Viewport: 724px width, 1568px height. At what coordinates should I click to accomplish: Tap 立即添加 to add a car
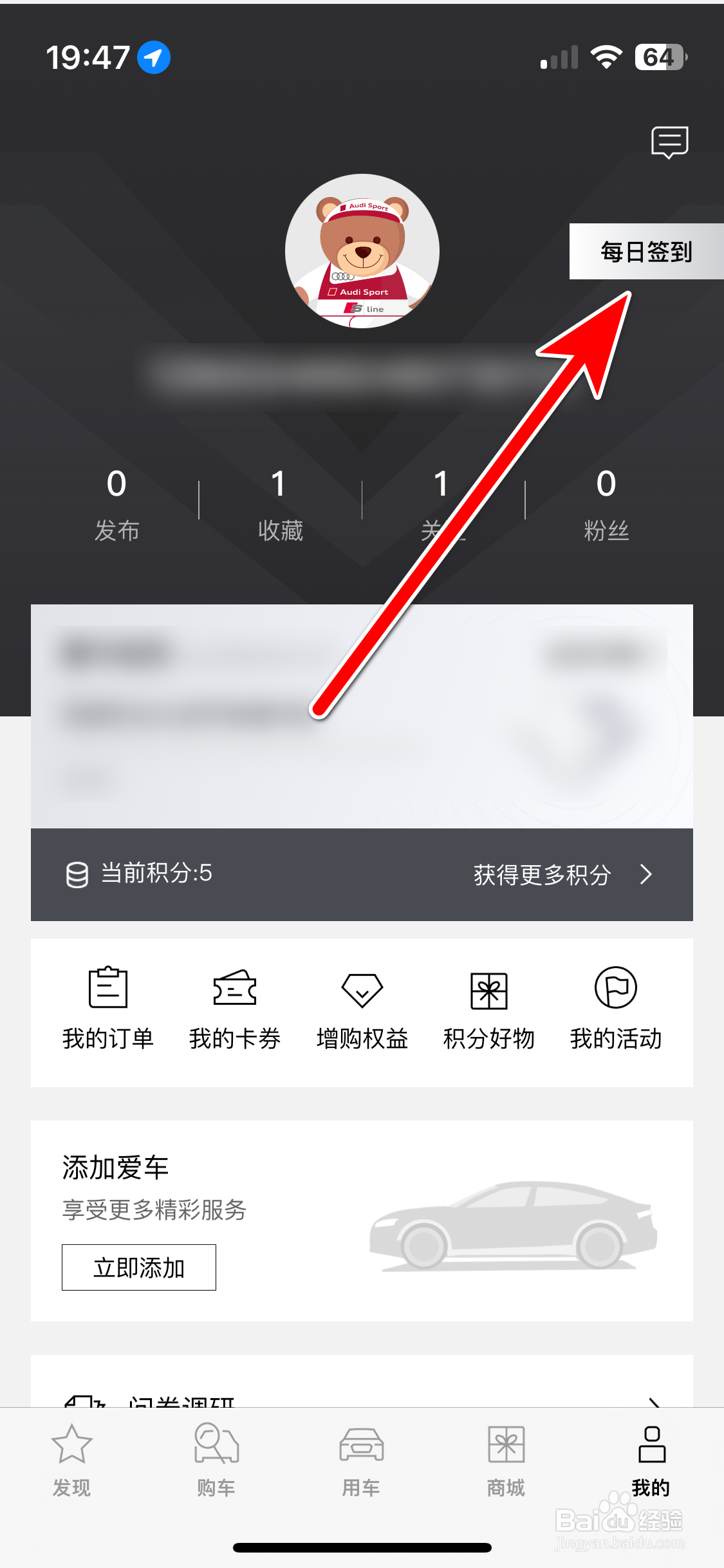click(139, 1267)
